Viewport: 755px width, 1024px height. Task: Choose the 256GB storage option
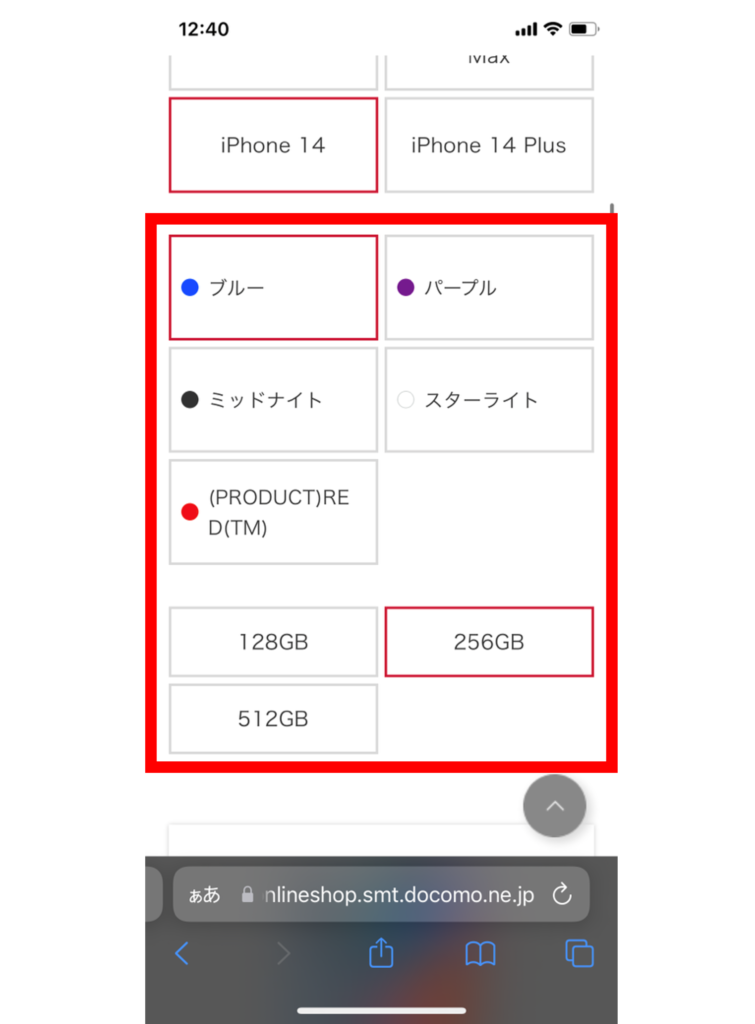pos(488,642)
